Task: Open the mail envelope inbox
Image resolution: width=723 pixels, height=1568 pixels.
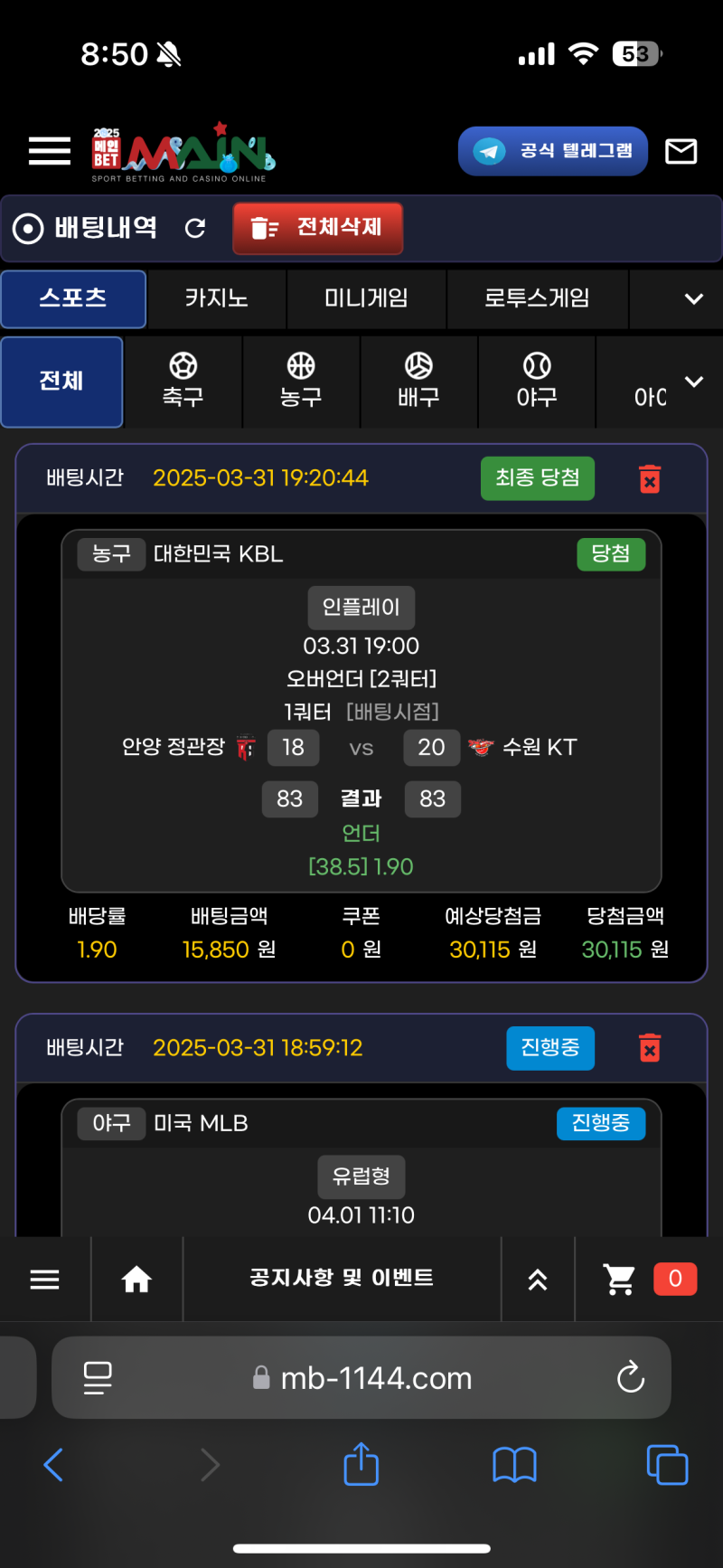Action: click(x=681, y=151)
